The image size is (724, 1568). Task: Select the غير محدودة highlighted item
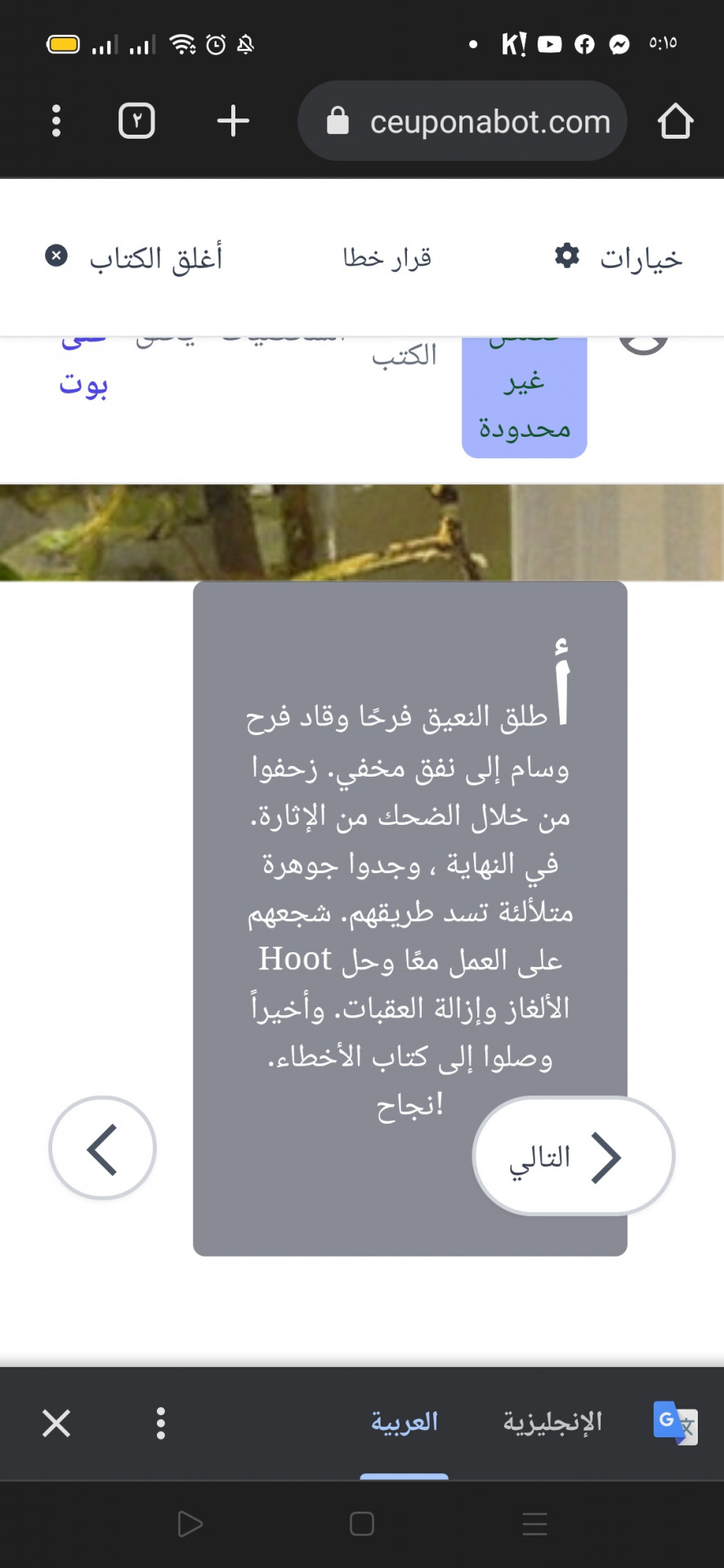coord(525,404)
